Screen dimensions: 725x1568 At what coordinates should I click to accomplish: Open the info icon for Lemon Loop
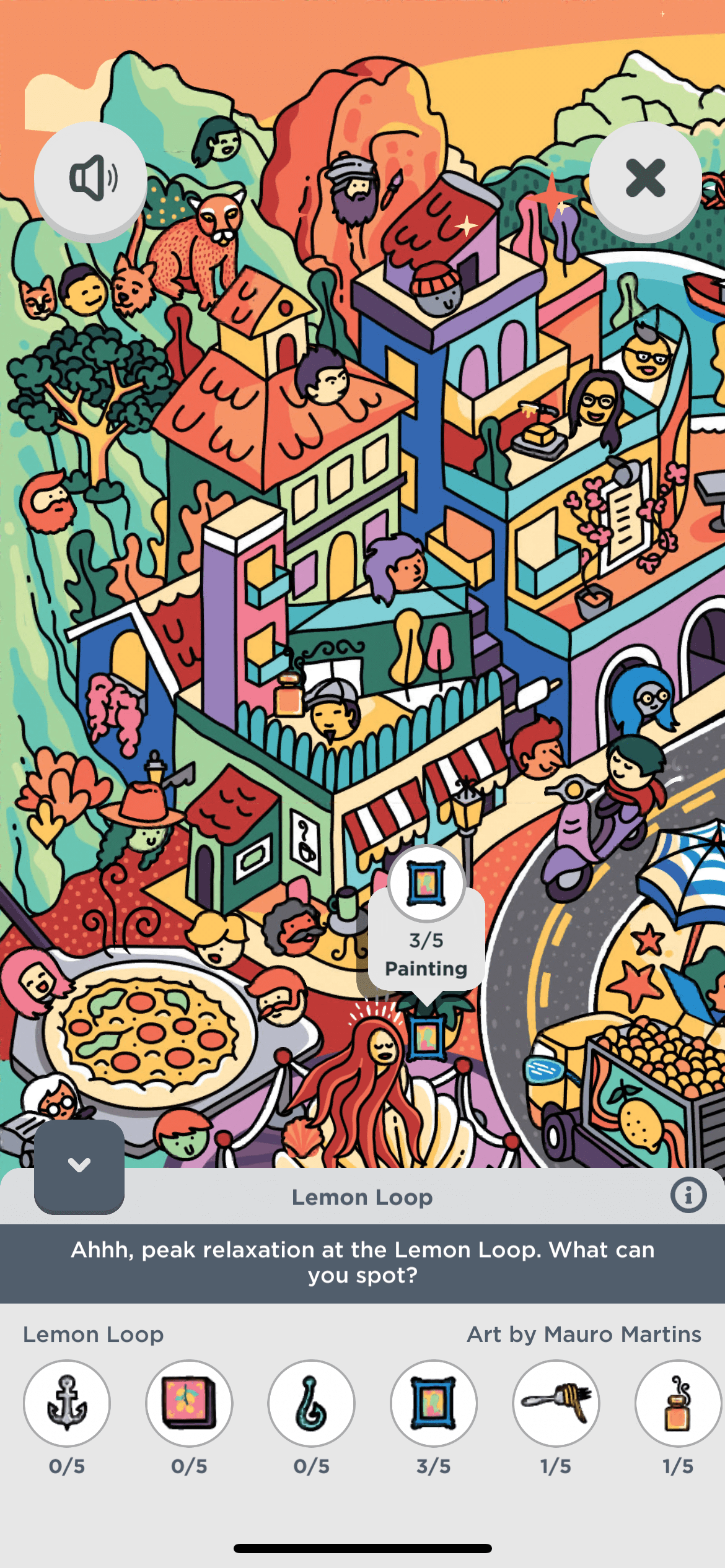point(688,1195)
